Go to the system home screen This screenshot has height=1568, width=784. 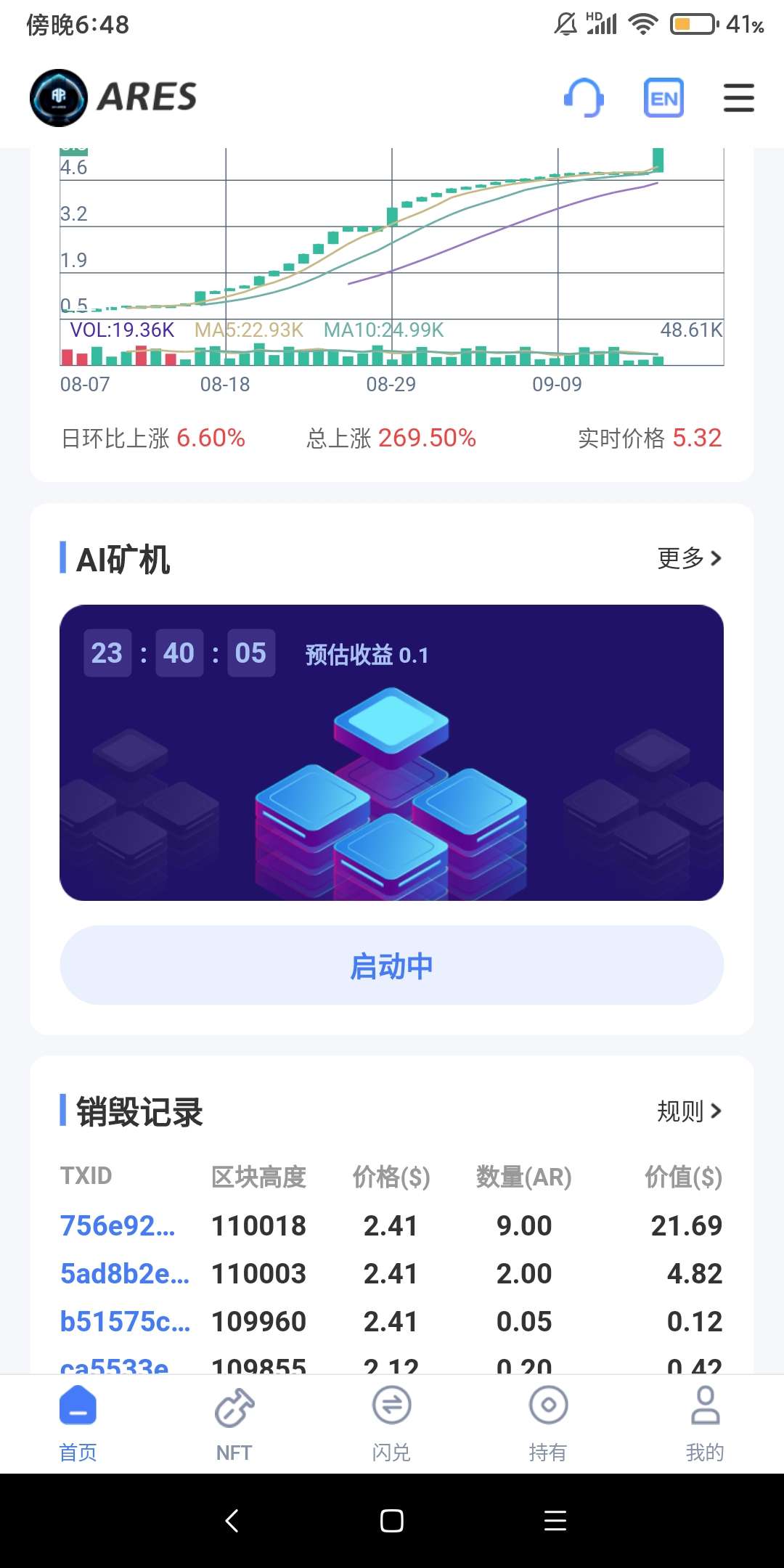[x=392, y=1521]
